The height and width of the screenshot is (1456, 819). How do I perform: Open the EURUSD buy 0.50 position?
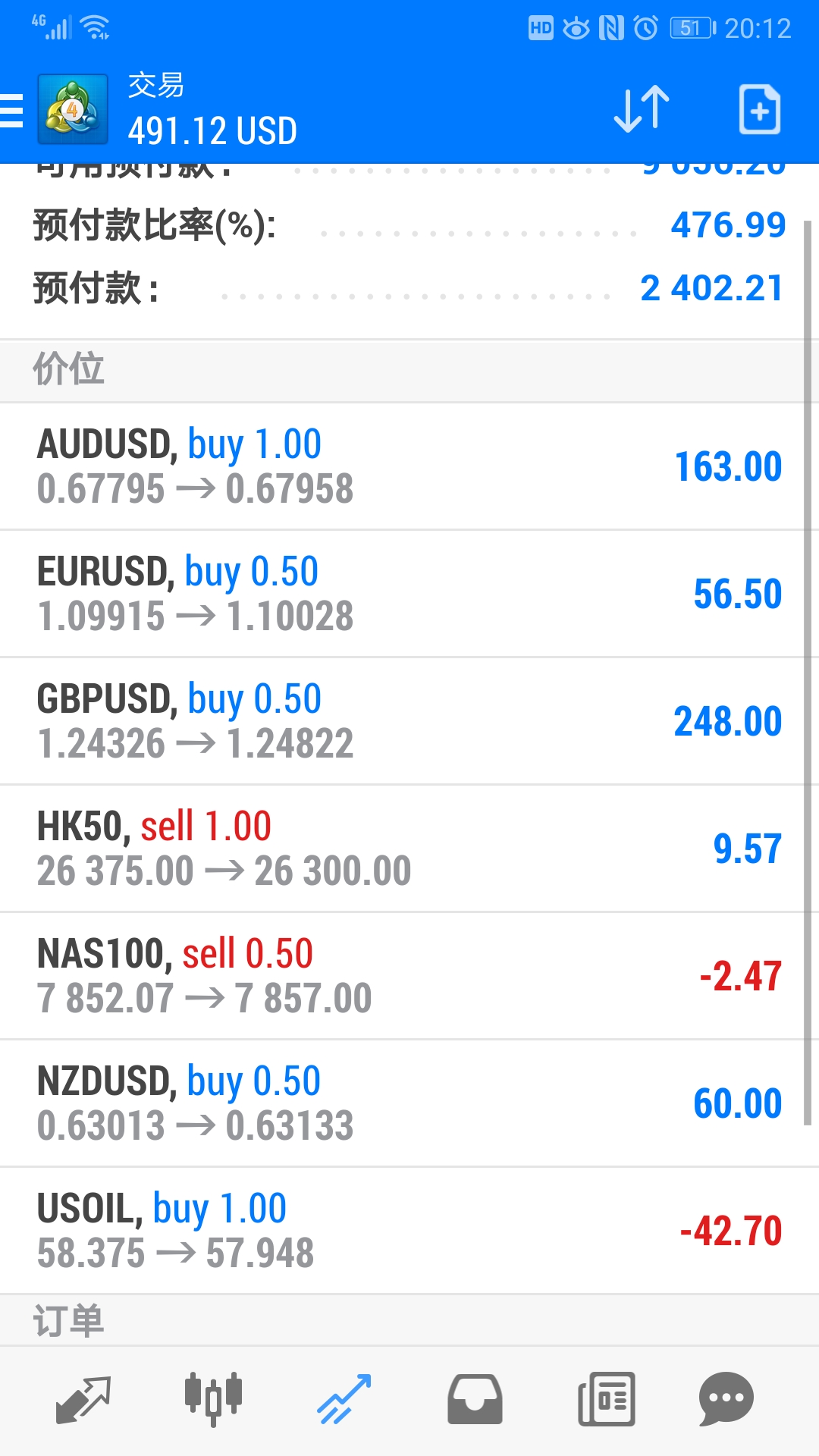[x=409, y=594]
